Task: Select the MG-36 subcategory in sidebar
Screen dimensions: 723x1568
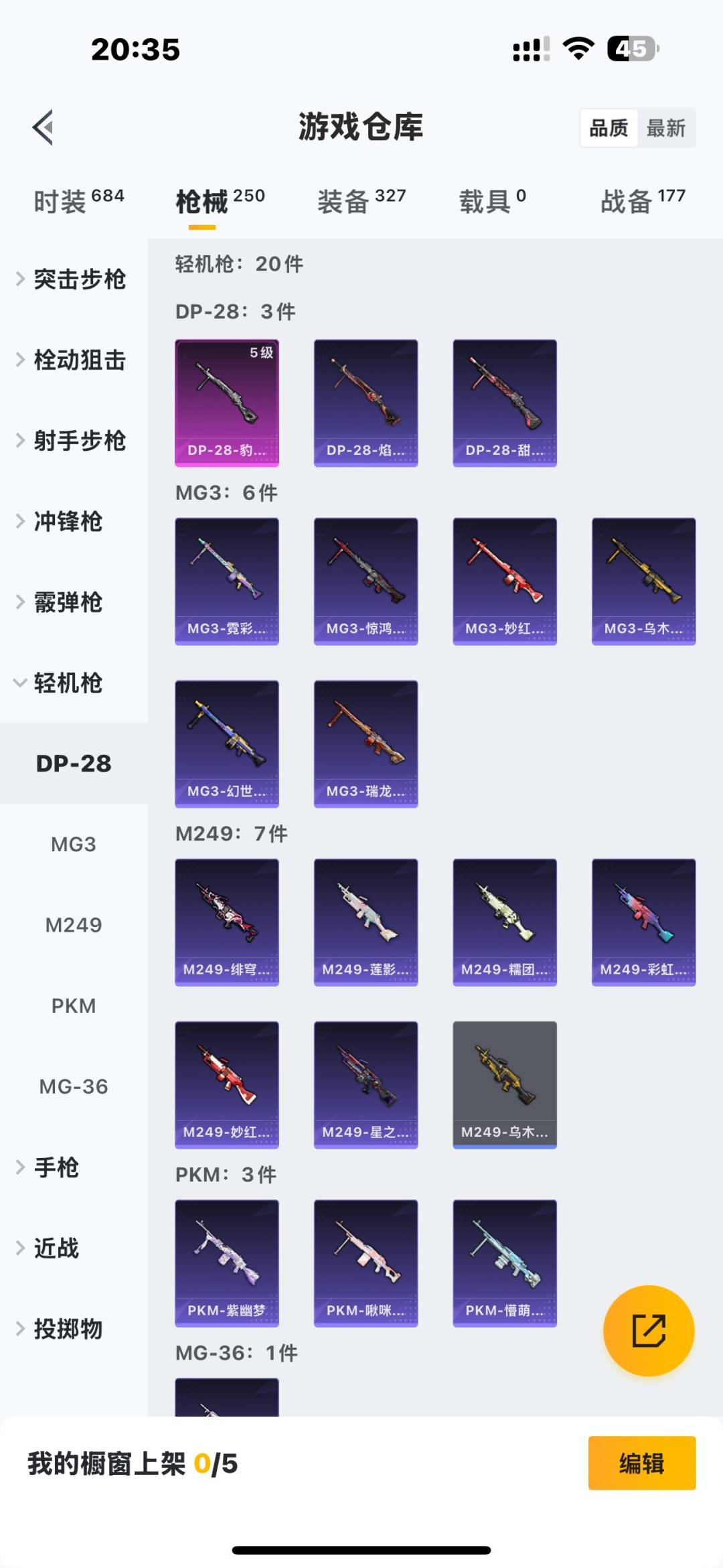Action: coord(74,1086)
